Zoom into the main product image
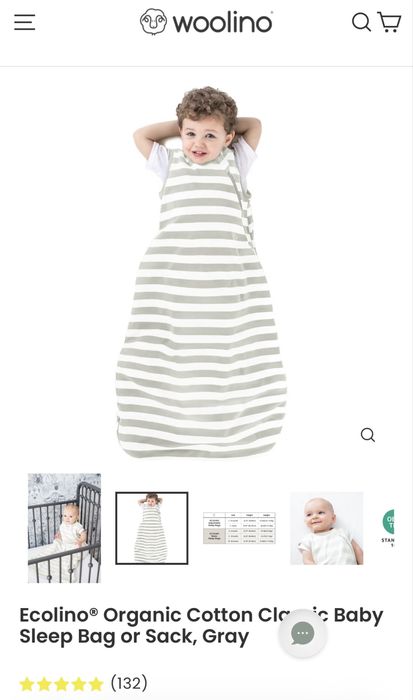The height and width of the screenshot is (700, 413). (367, 434)
